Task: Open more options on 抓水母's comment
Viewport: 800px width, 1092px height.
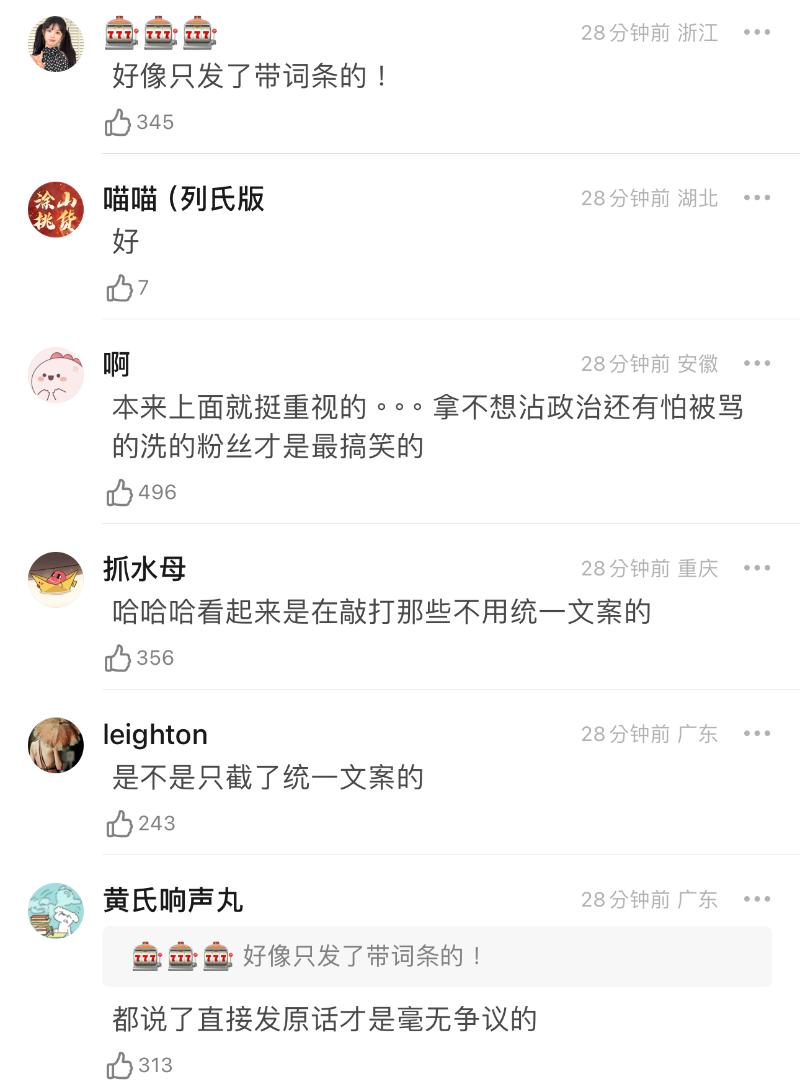Action: (757, 568)
